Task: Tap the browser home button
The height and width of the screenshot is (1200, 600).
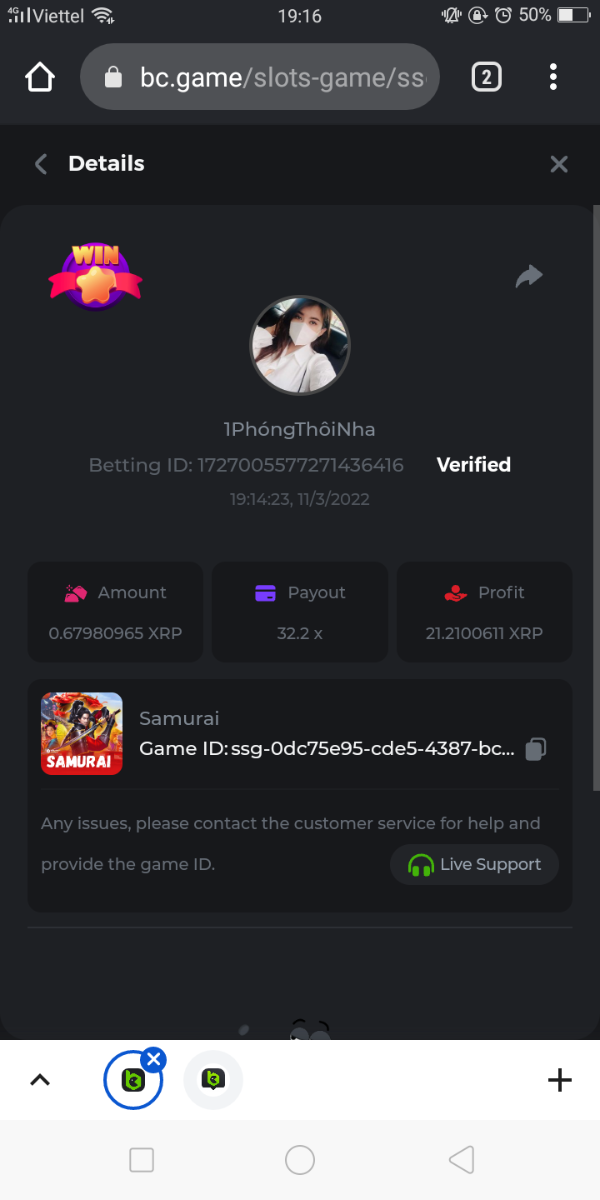Action: [x=40, y=77]
